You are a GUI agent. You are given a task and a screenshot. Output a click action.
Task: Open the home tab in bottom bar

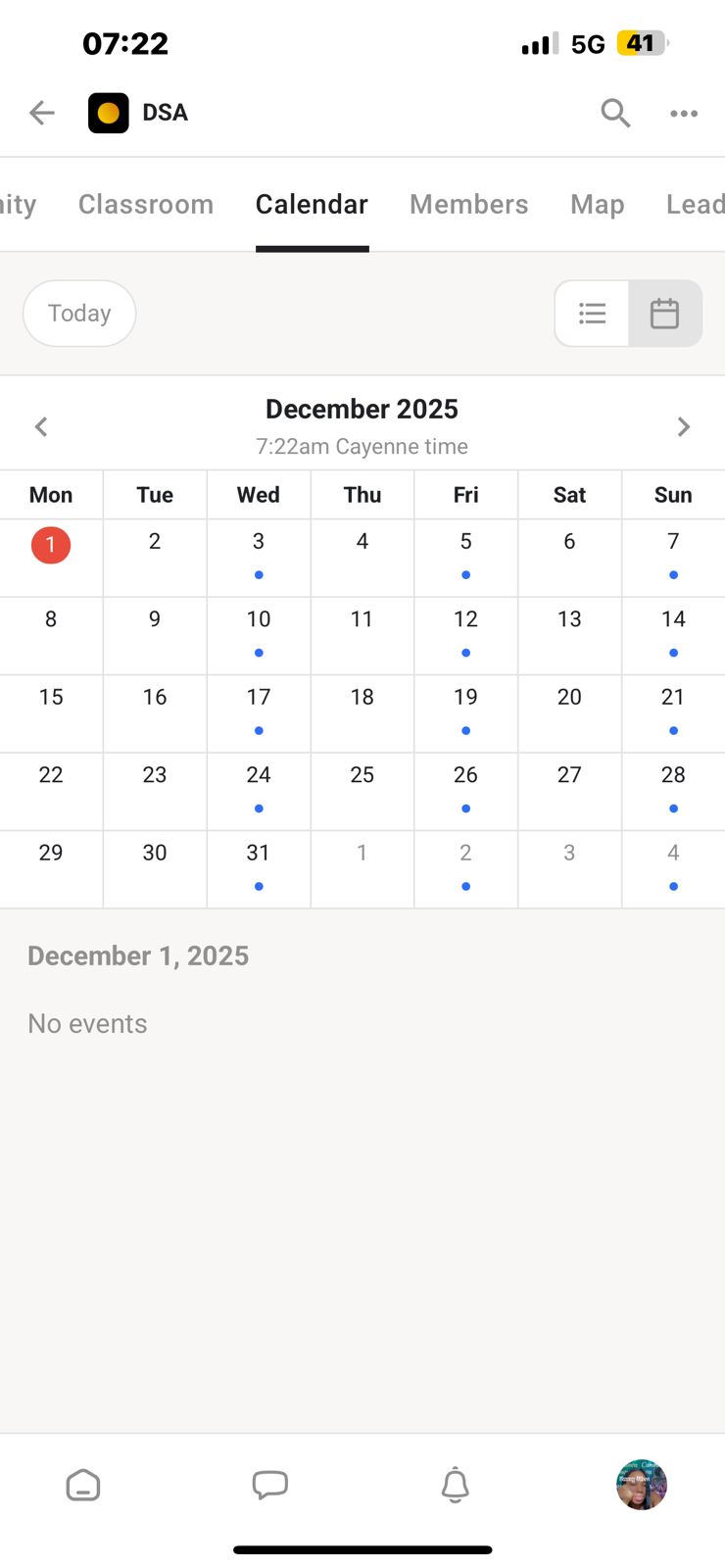[83, 1485]
